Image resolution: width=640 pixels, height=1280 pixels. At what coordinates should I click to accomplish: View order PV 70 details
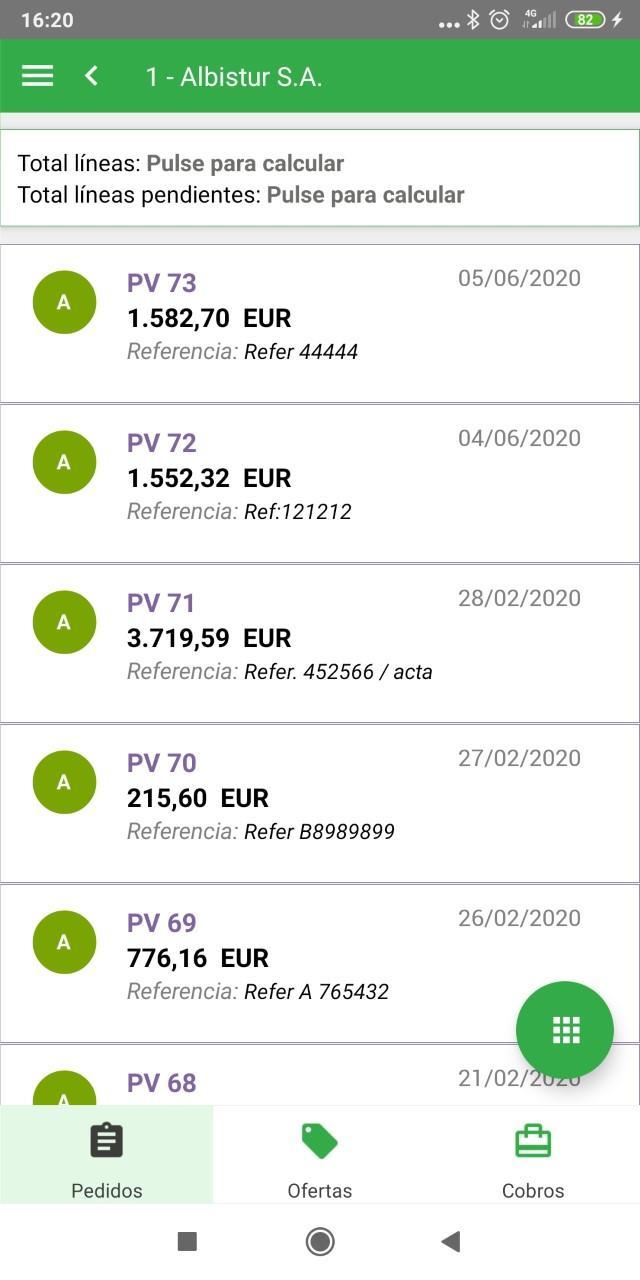[320, 803]
